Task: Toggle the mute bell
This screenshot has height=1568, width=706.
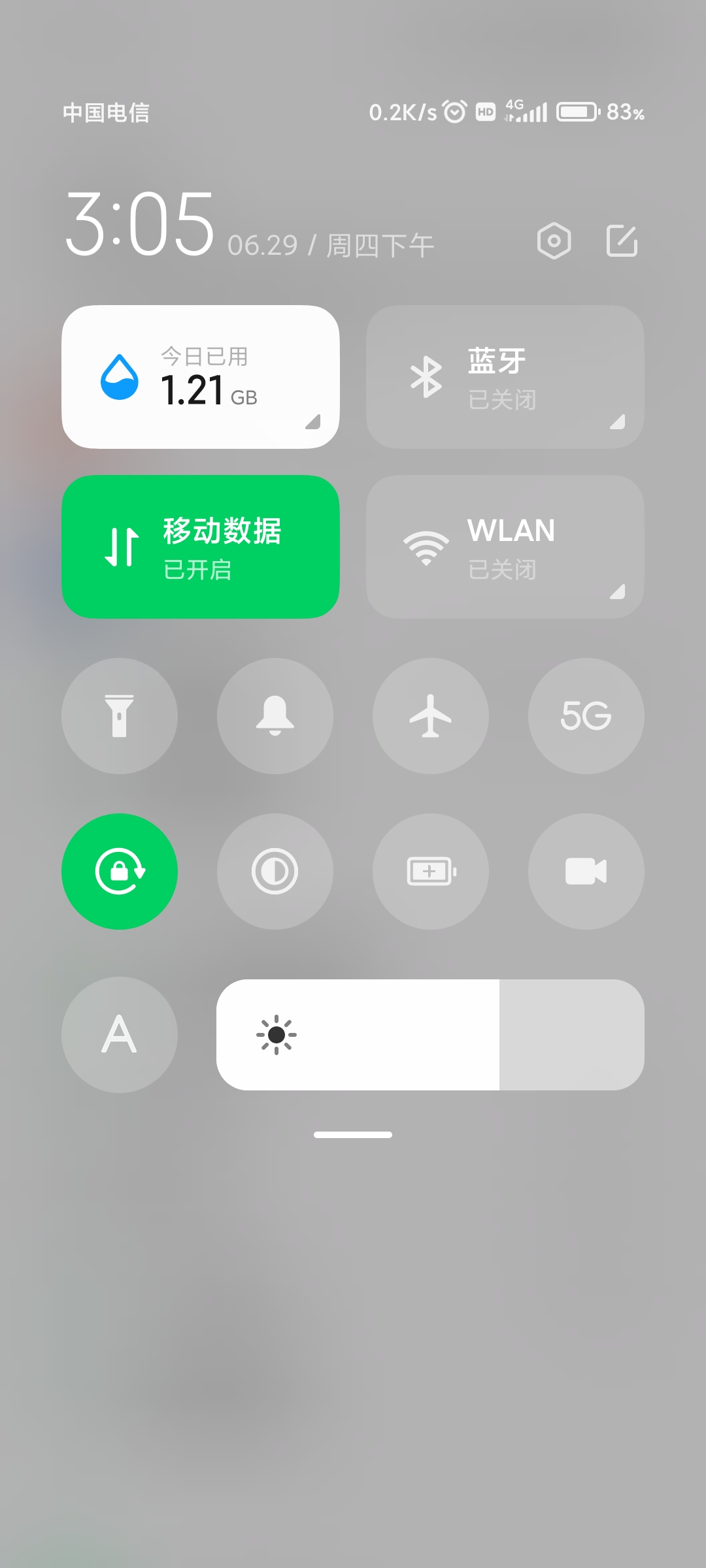Action: tap(275, 716)
